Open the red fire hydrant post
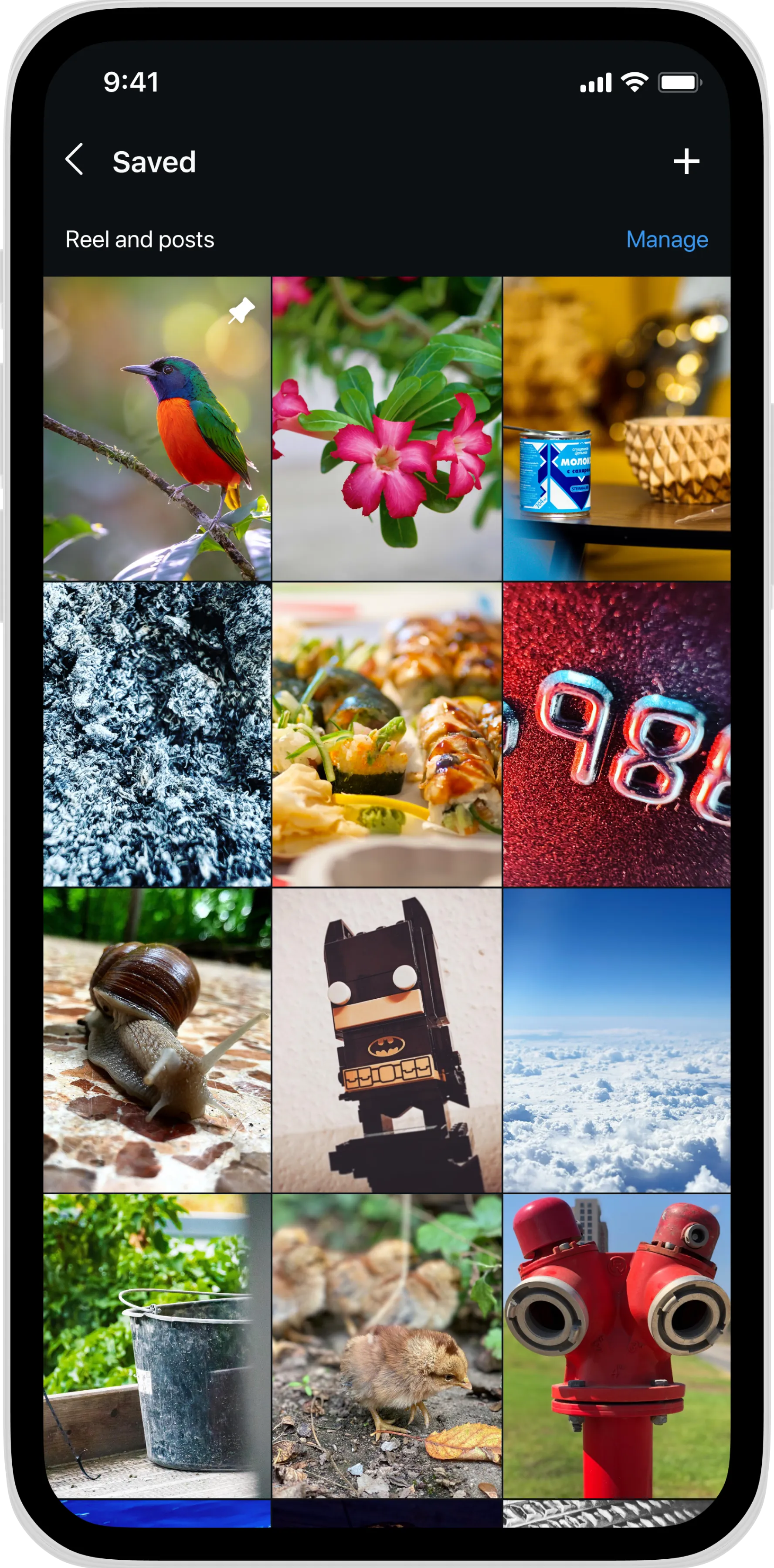The width and height of the screenshot is (774, 1568). (616, 1345)
